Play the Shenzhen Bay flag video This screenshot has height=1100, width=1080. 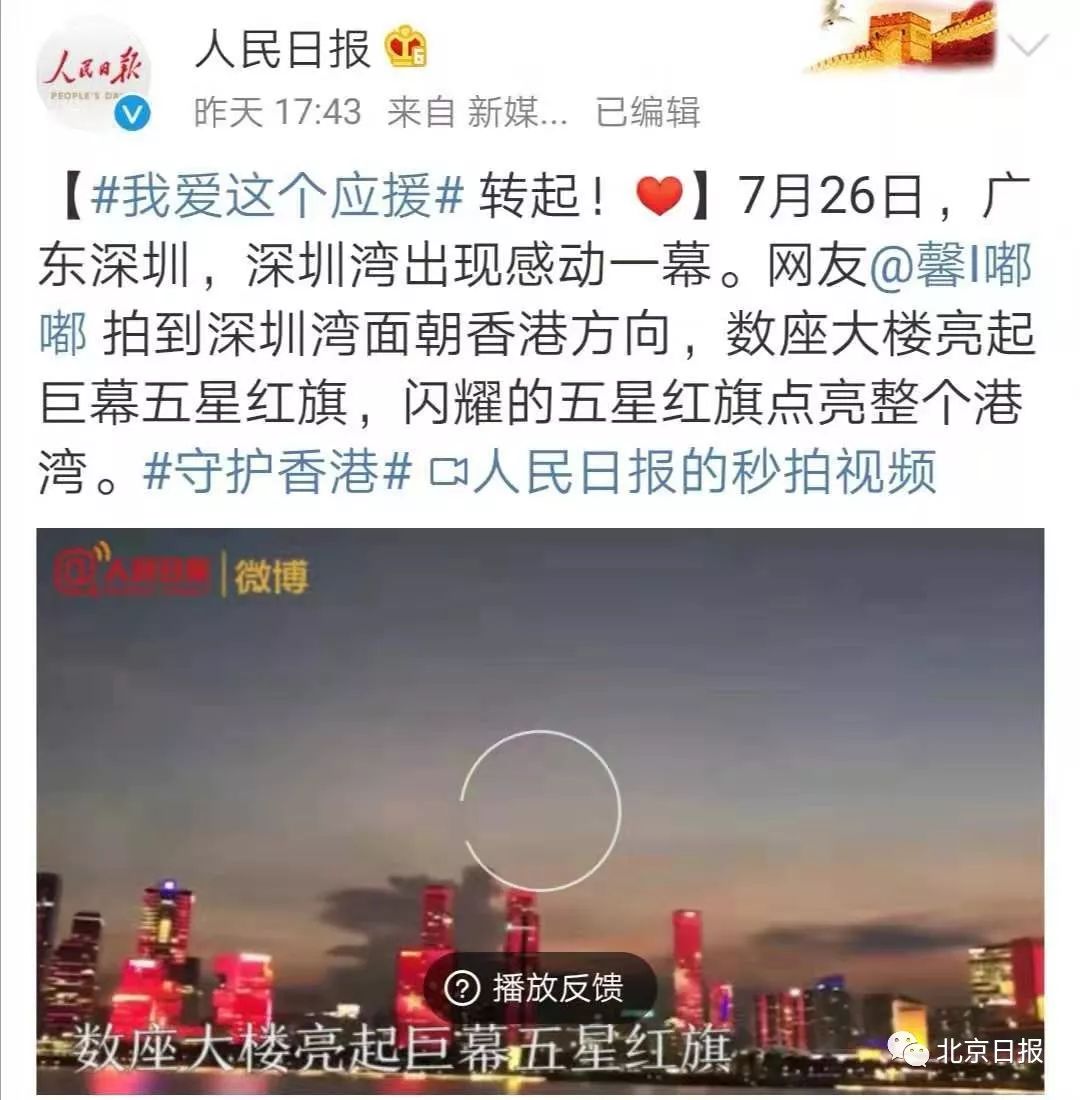540,811
